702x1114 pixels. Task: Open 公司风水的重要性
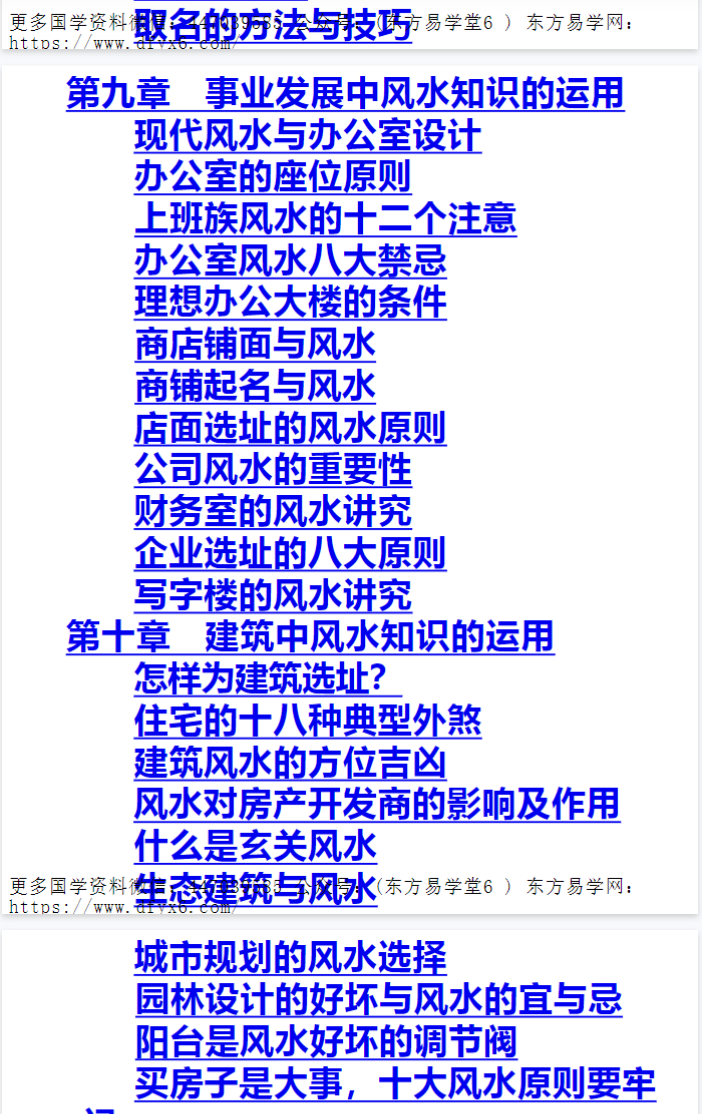273,470
